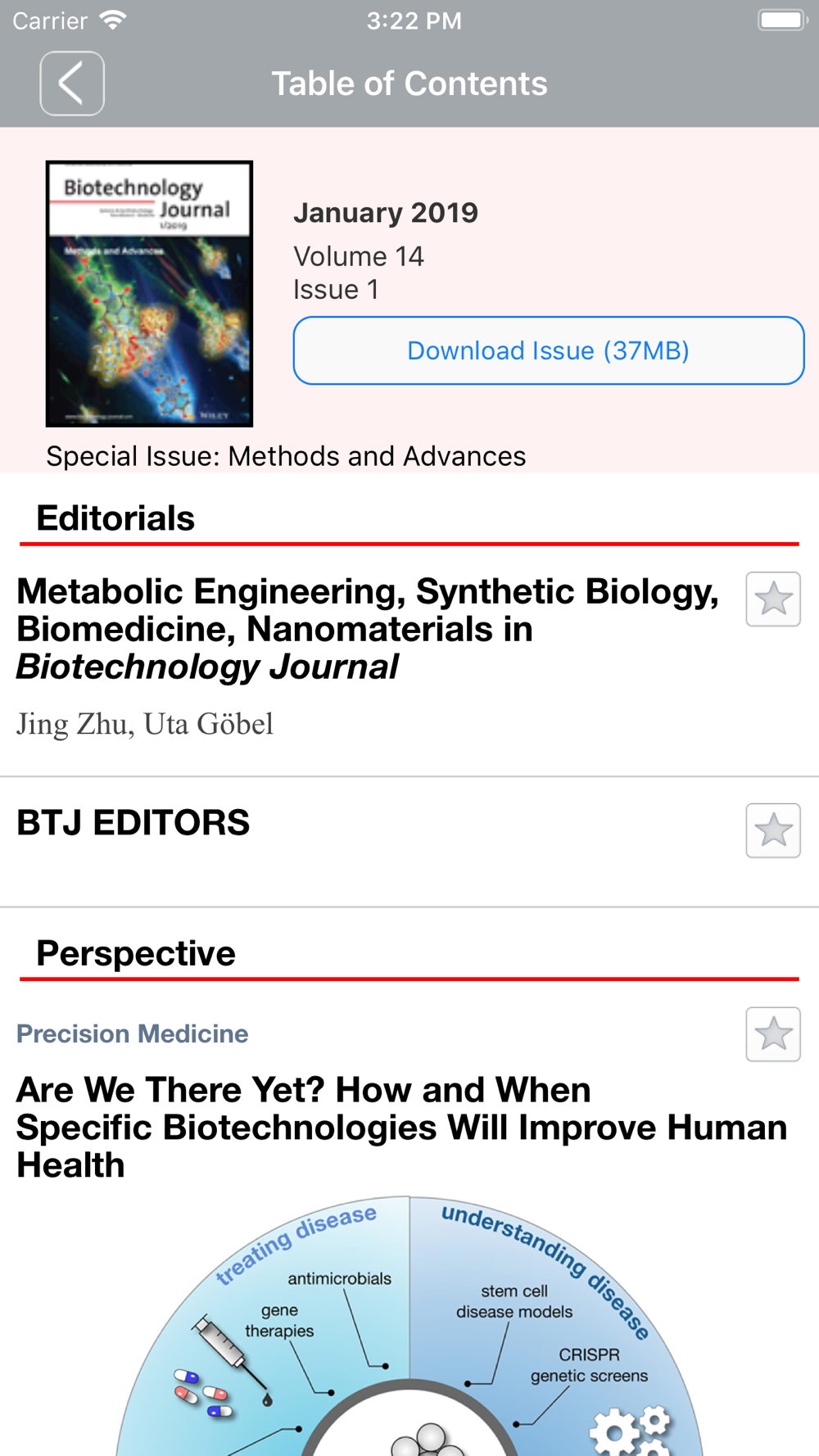Open the Are We There Yet article

(401, 1128)
